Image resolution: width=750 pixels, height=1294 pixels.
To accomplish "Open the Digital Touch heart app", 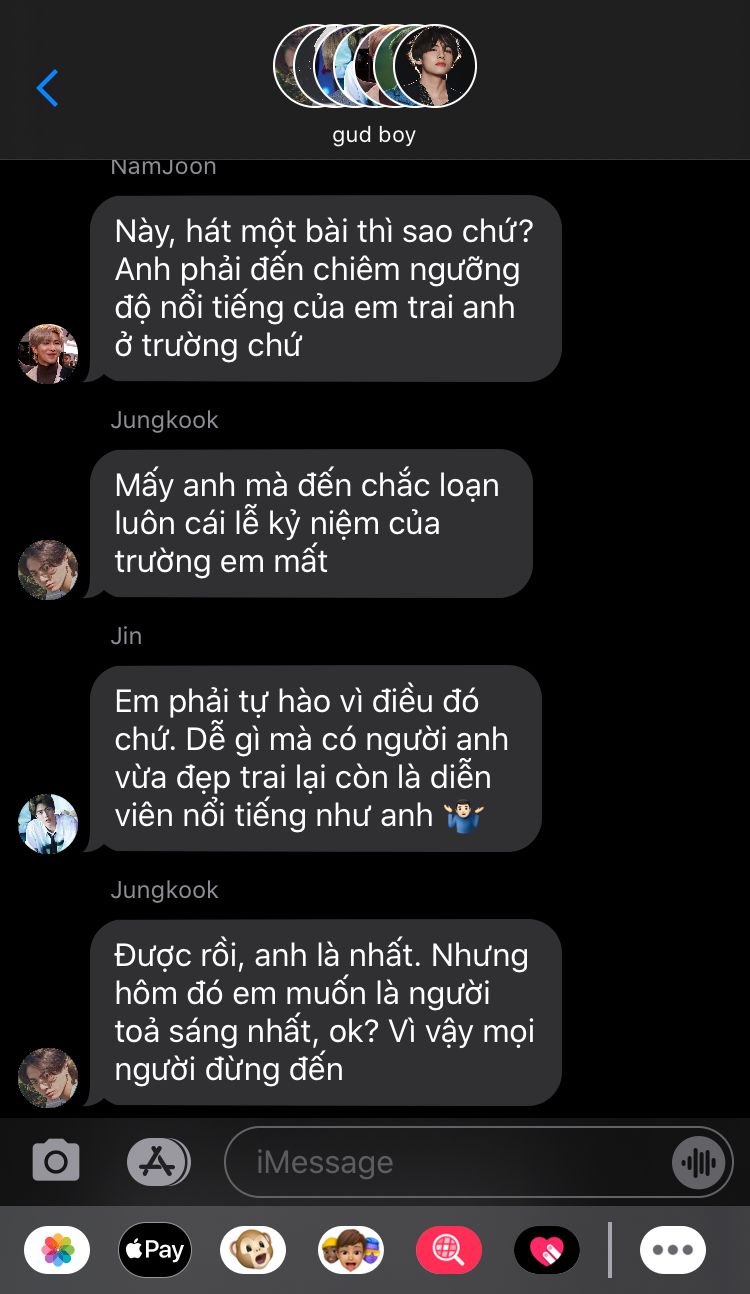I will click(547, 1249).
